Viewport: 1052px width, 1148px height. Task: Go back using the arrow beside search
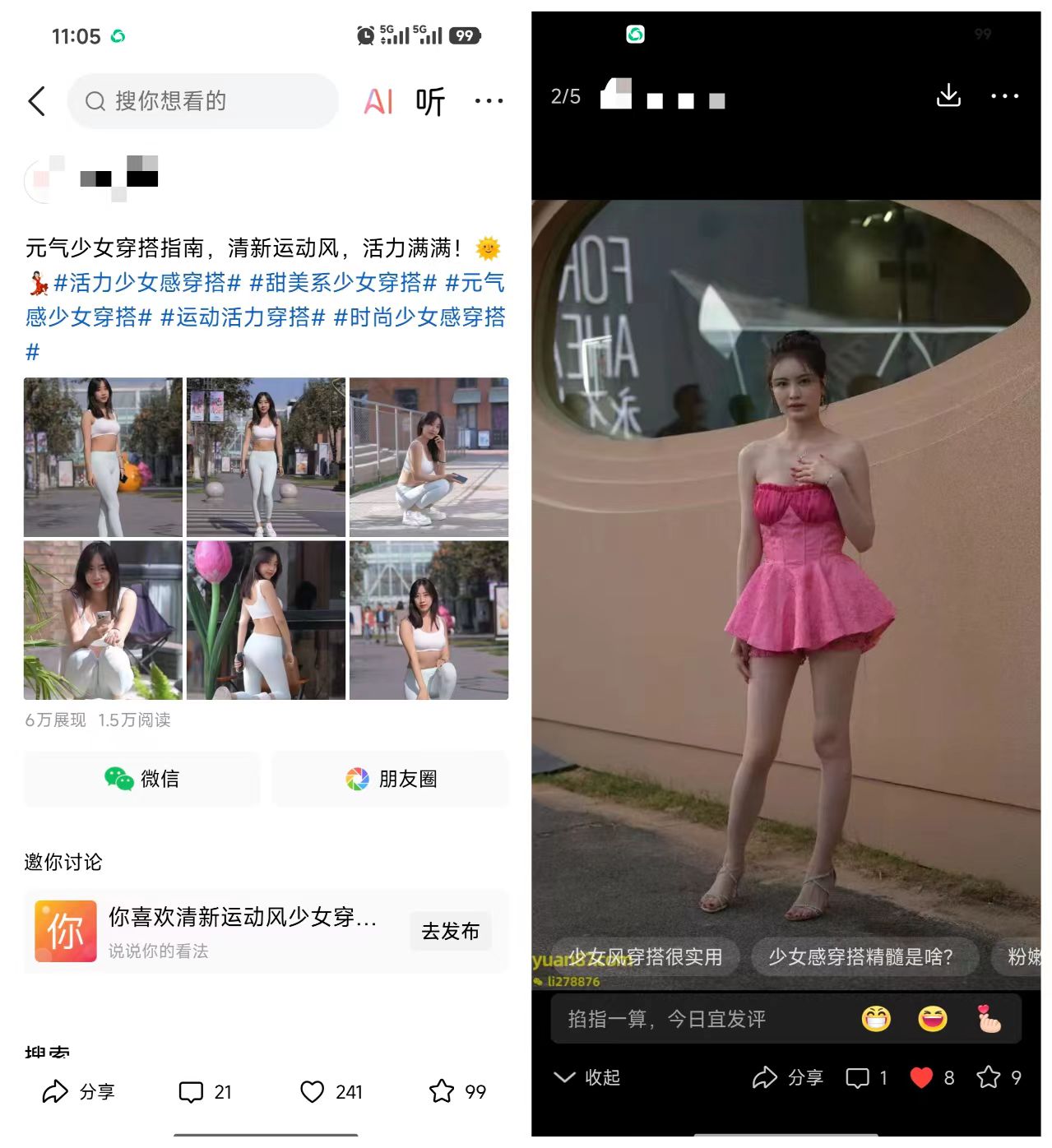[x=37, y=101]
